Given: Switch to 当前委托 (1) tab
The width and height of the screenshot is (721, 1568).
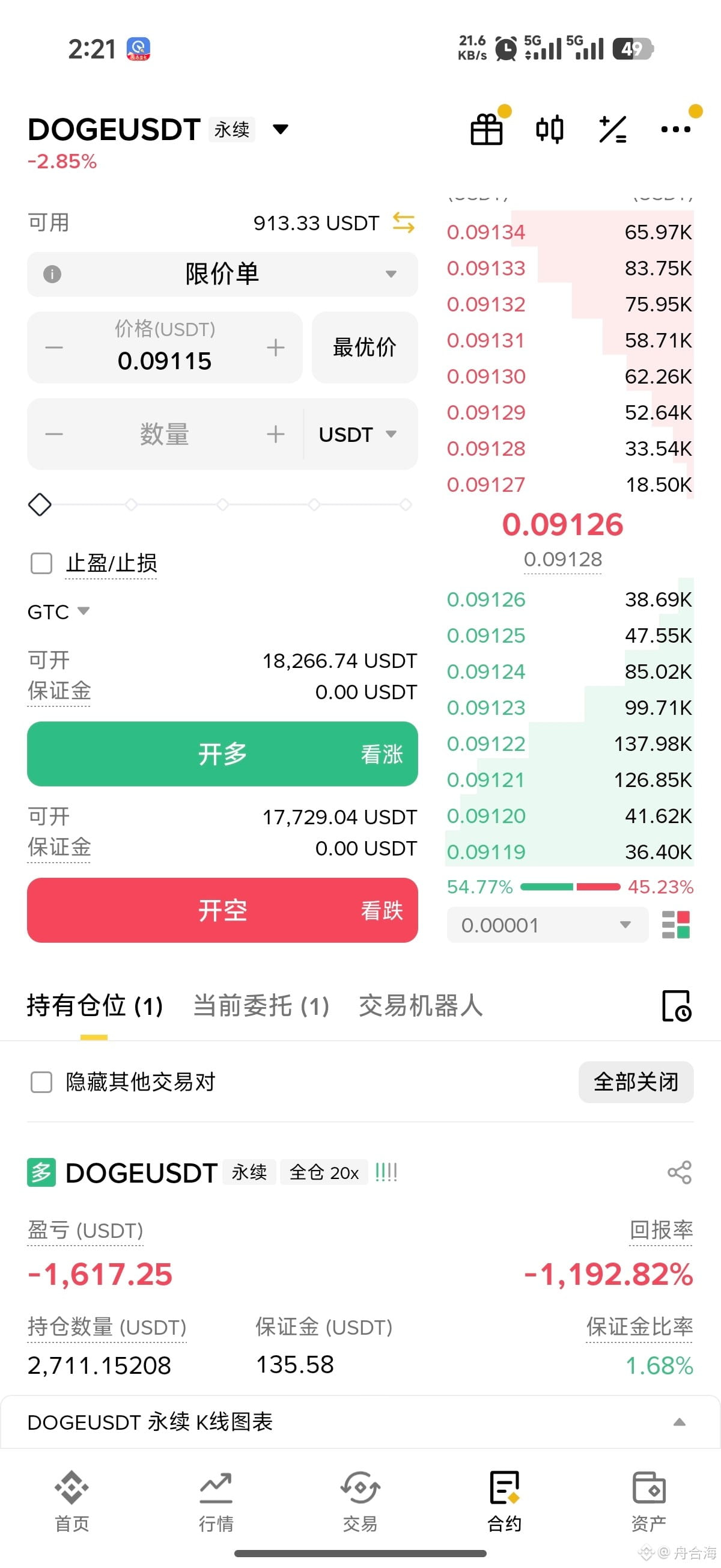Looking at the screenshot, I should pos(261,1006).
